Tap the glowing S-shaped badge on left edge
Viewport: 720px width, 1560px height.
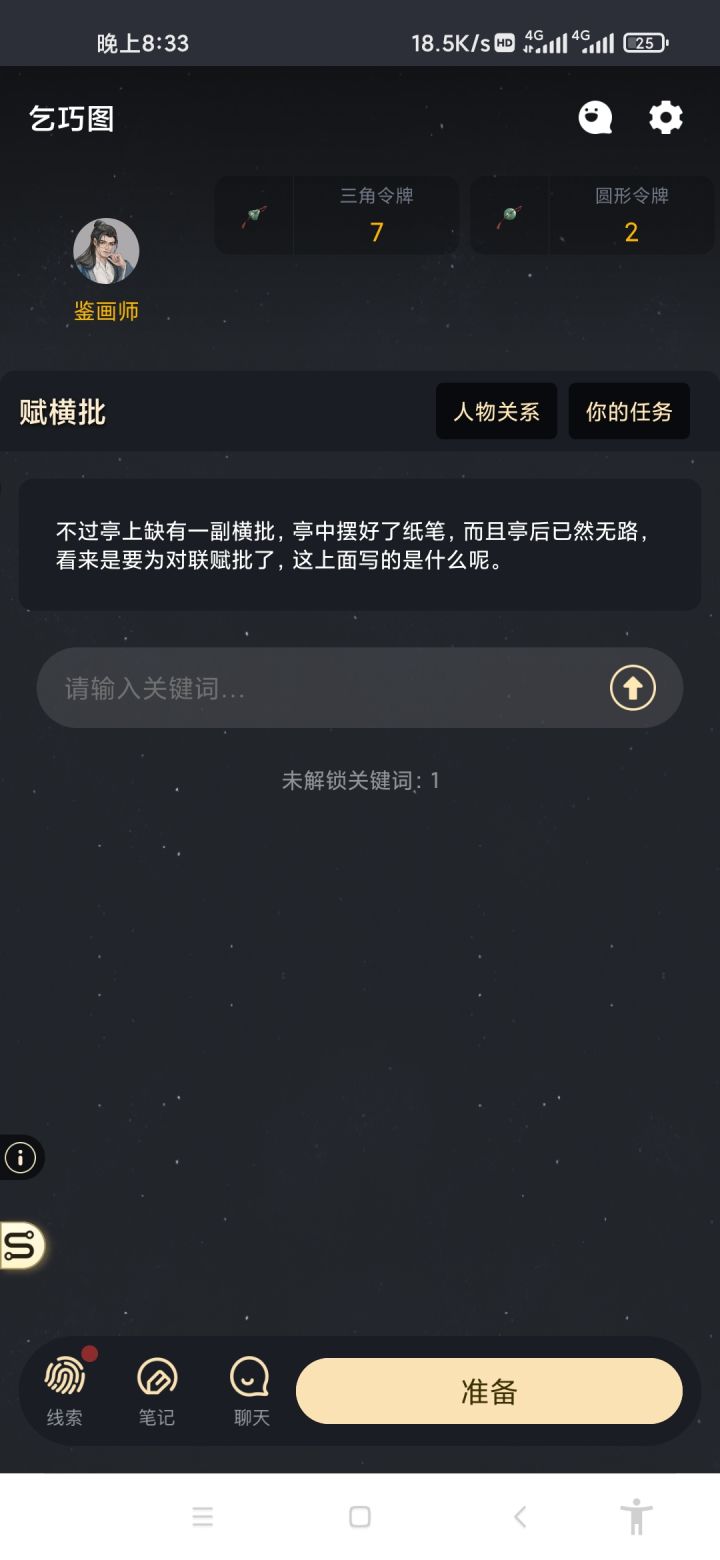(x=18, y=1246)
